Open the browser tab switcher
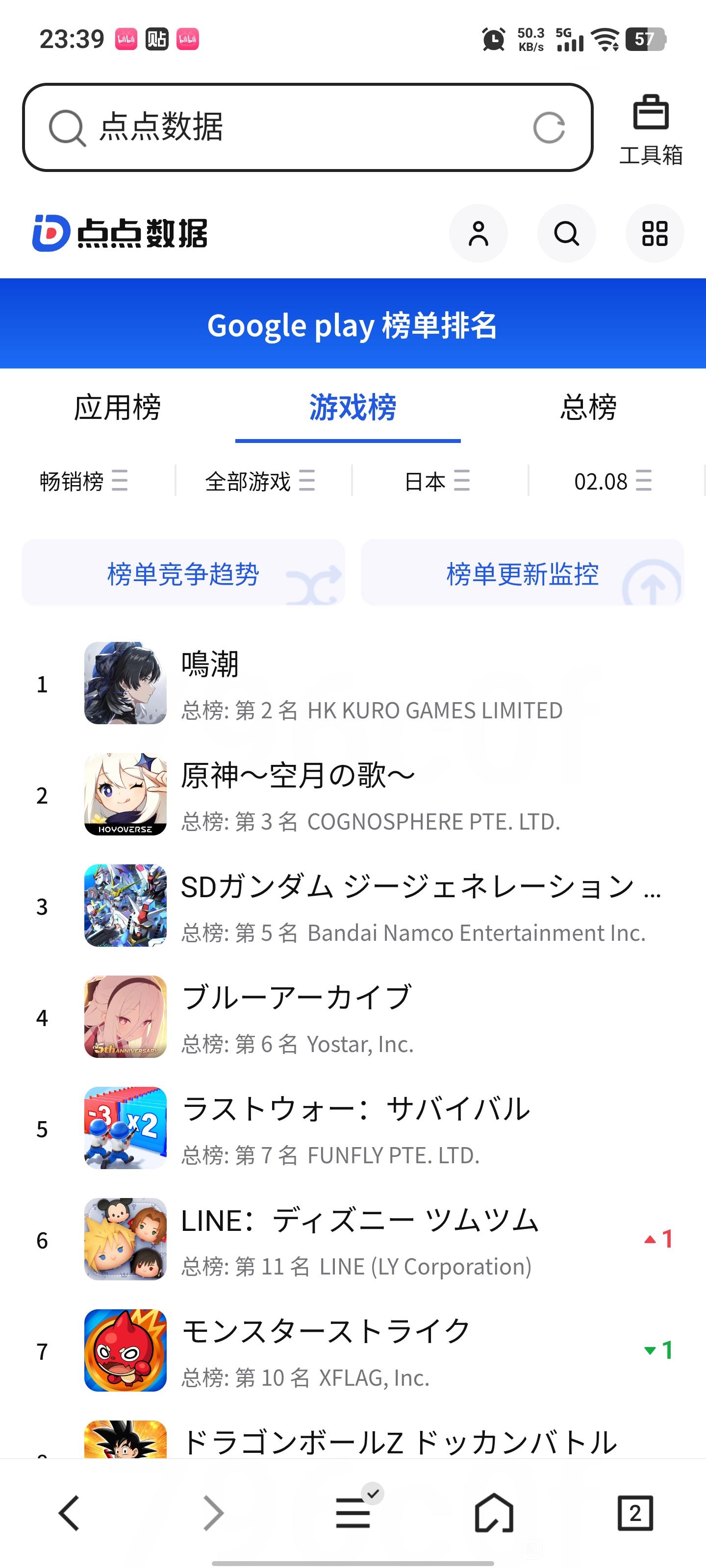This screenshot has width=706, height=1568. [635, 1513]
